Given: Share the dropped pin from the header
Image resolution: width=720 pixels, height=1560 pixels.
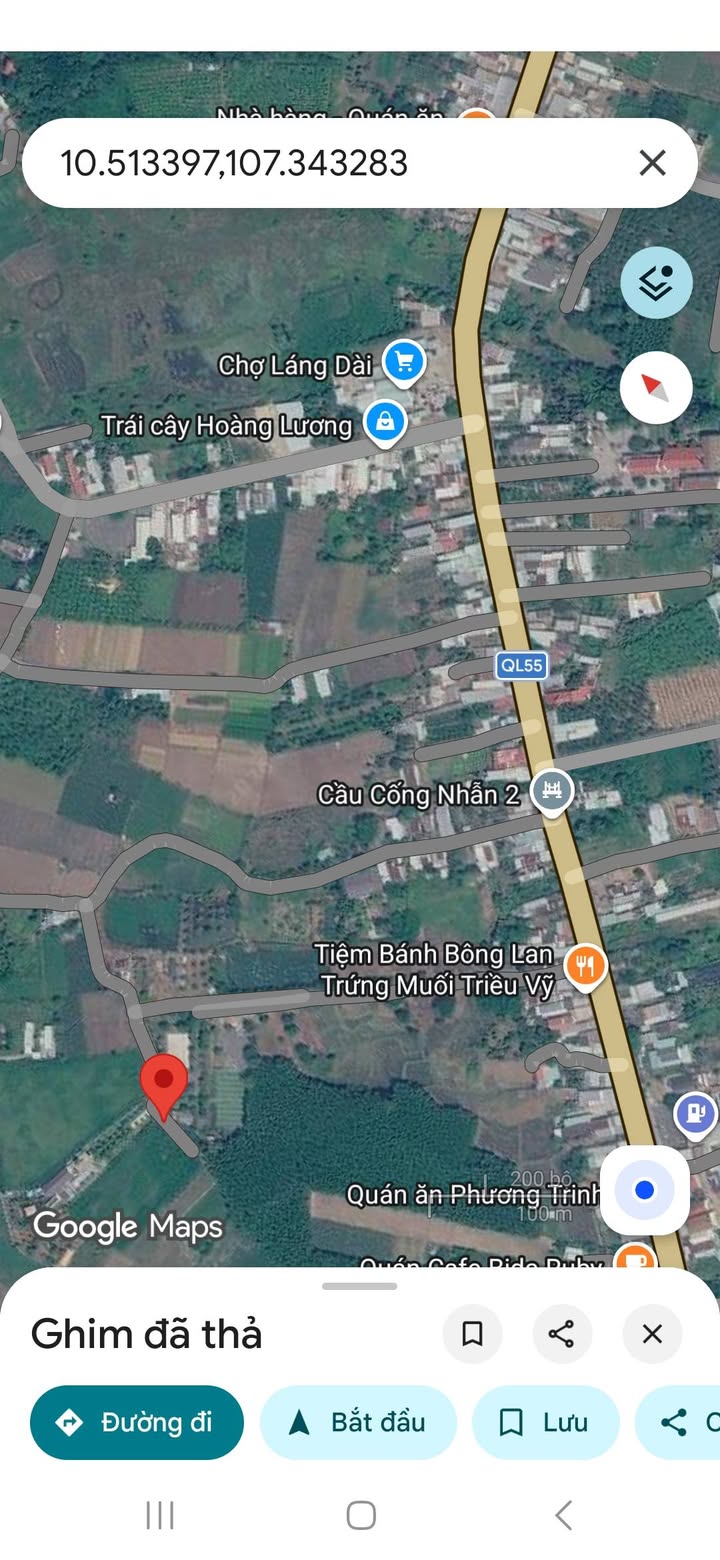Looking at the screenshot, I should coord(562,1333).
